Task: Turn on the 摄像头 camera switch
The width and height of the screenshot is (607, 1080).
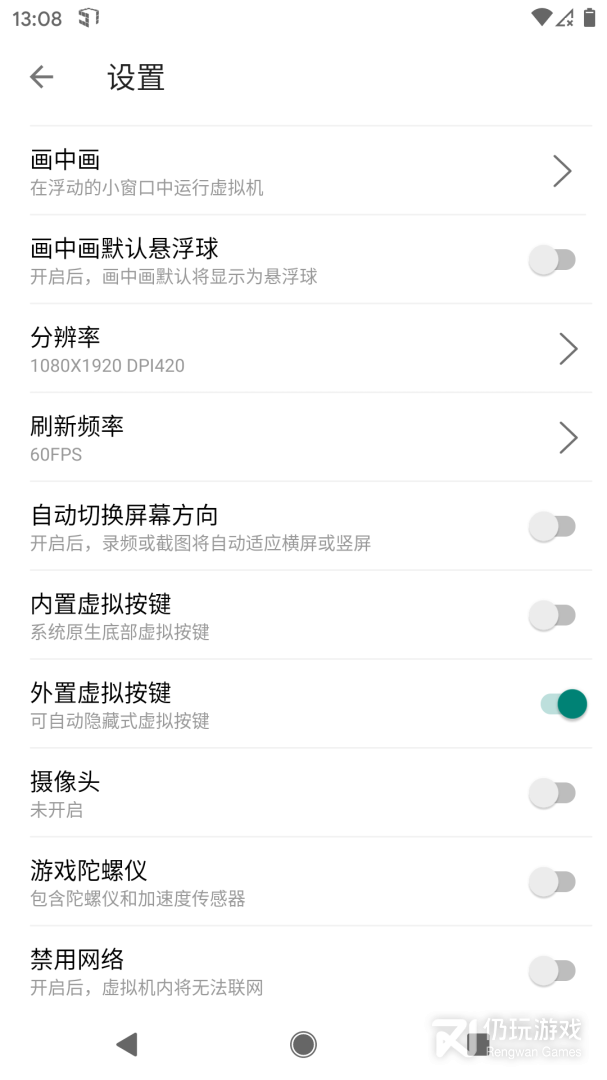Action: tap(552, 794)
